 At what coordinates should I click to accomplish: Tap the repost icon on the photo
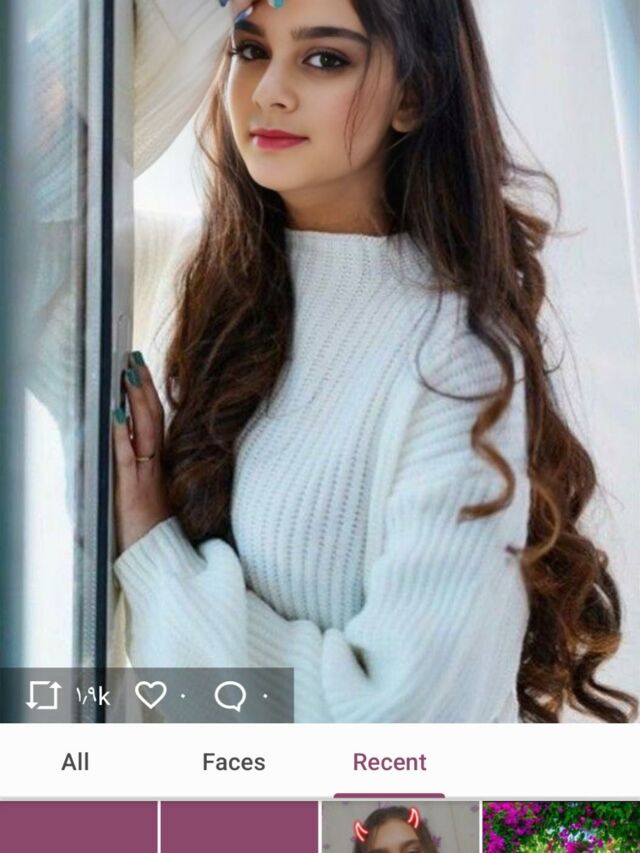[44, 695]
